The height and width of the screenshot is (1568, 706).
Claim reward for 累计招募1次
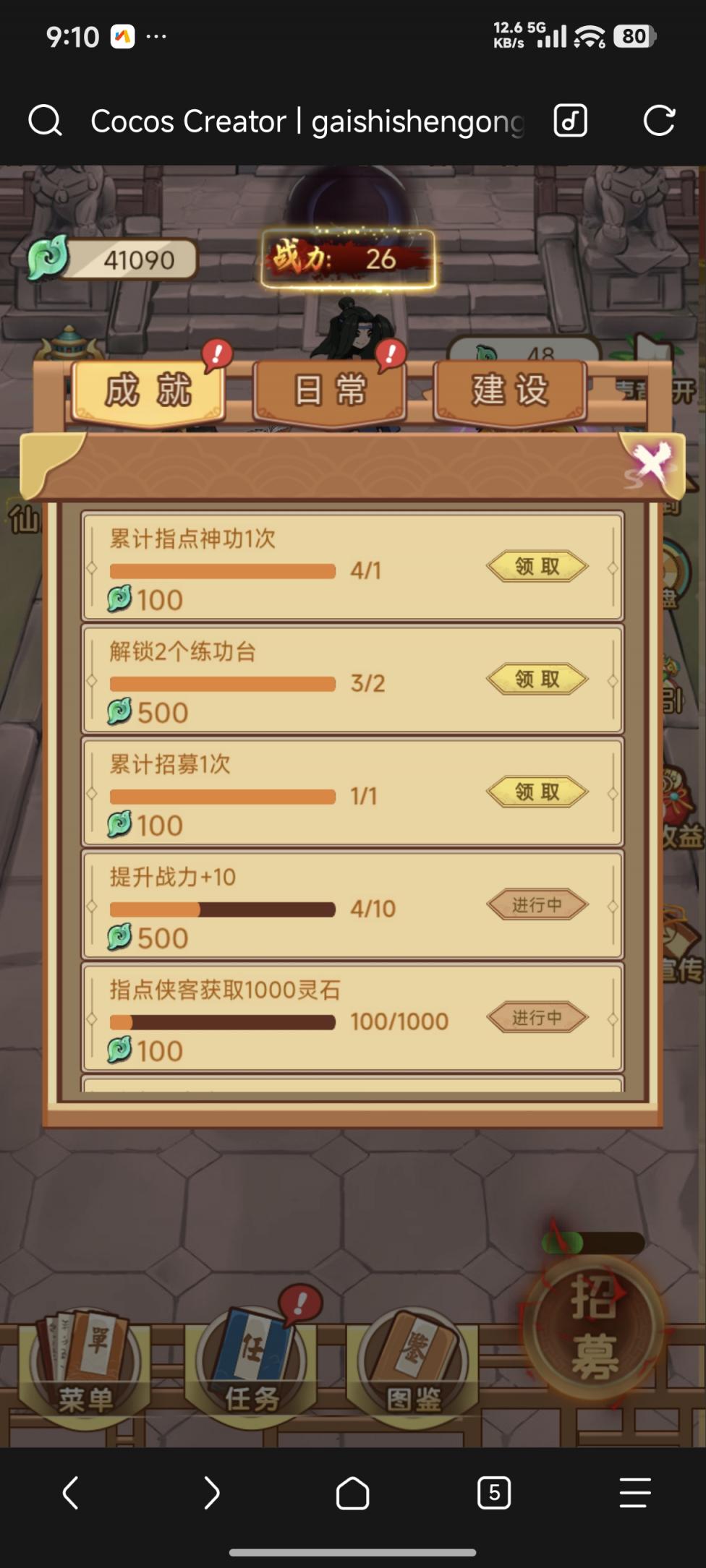pyautogui.click(x=537, y=792)
